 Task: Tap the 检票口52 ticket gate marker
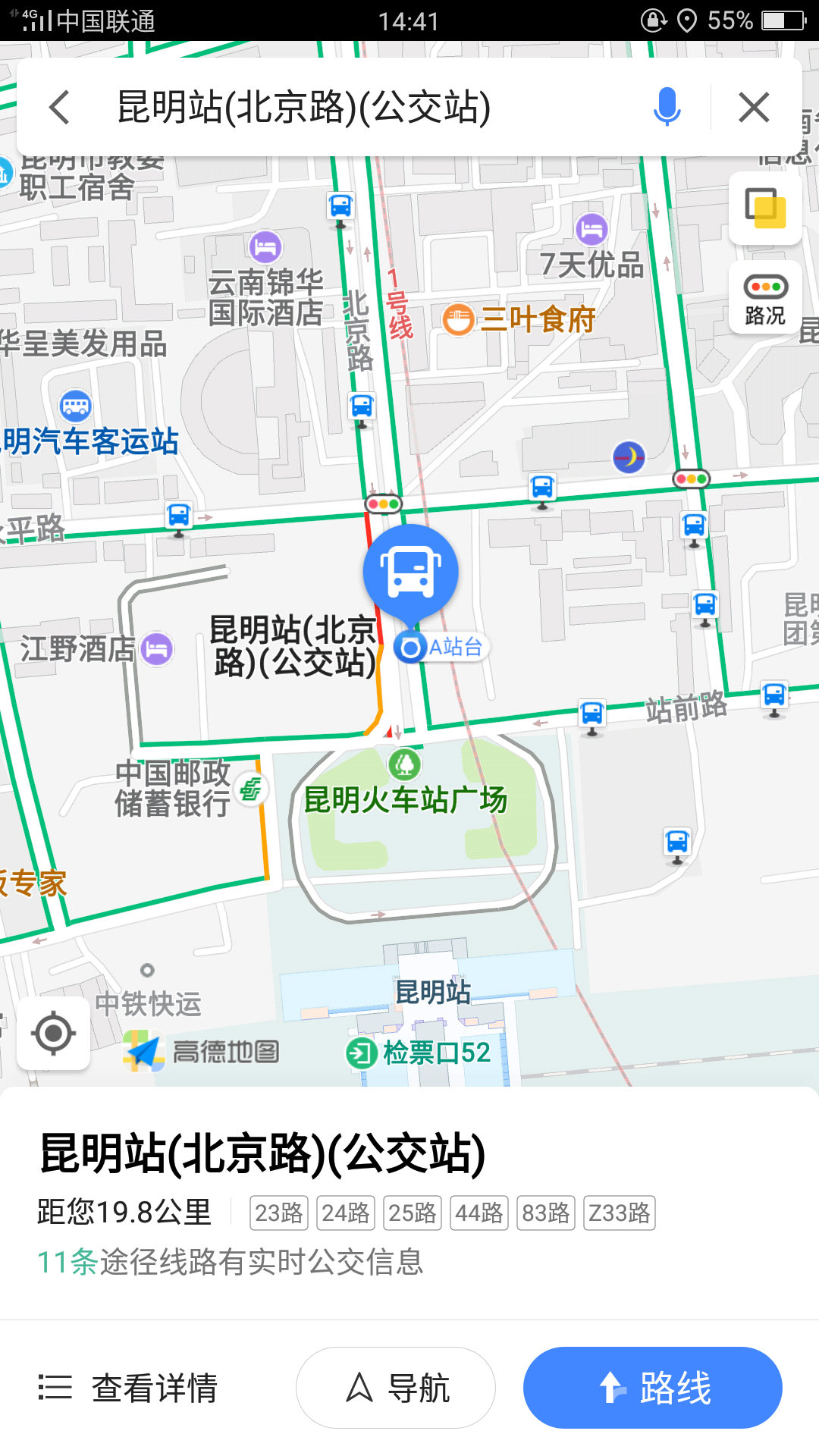[x=419, y=1053]
